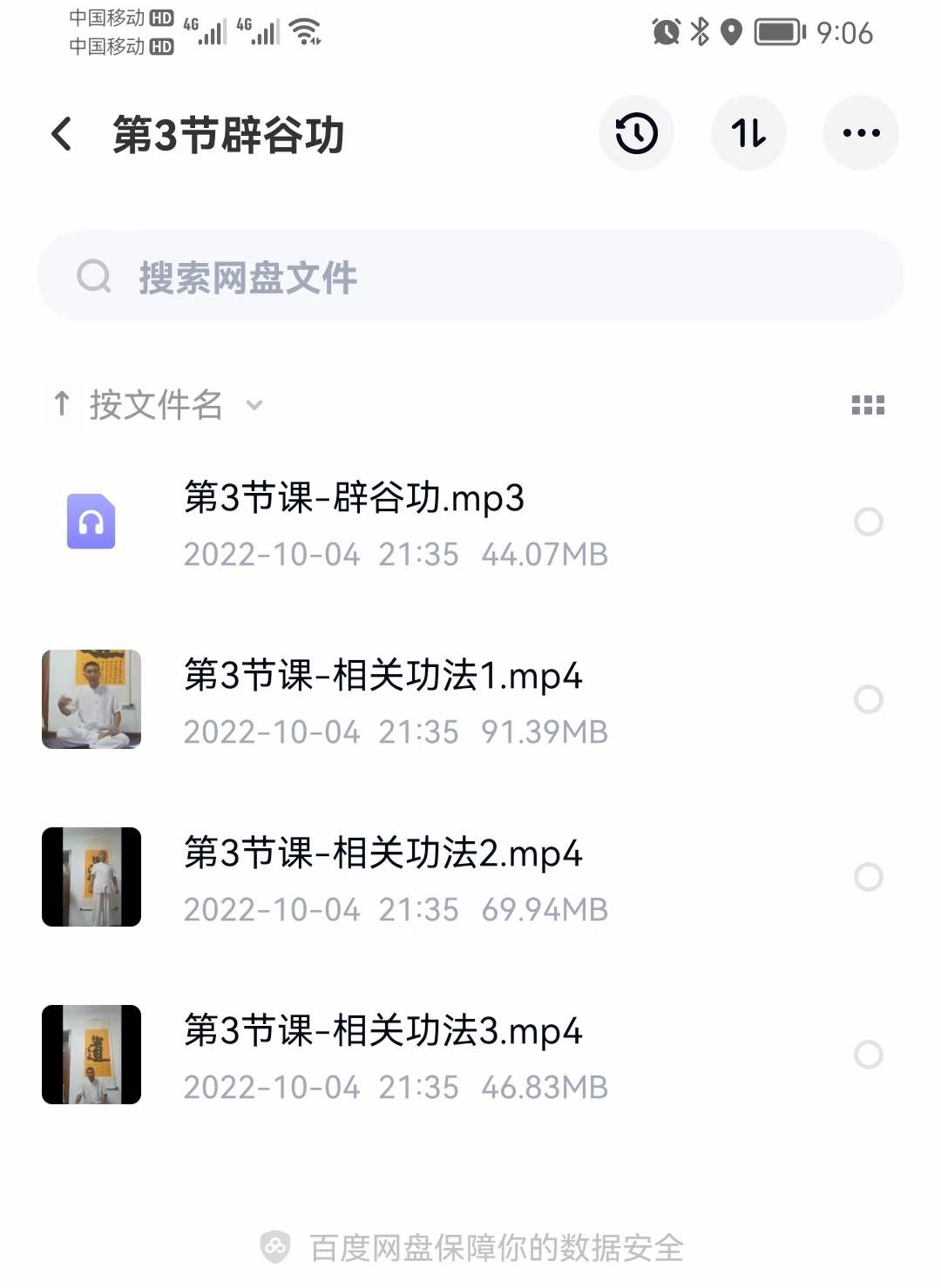Image resolution: width=941 pixels, height=1288 pixels.
Task: Tap the video thumbnail of 相关功法1
Action: pyautogui.click(x=91, y=698)
